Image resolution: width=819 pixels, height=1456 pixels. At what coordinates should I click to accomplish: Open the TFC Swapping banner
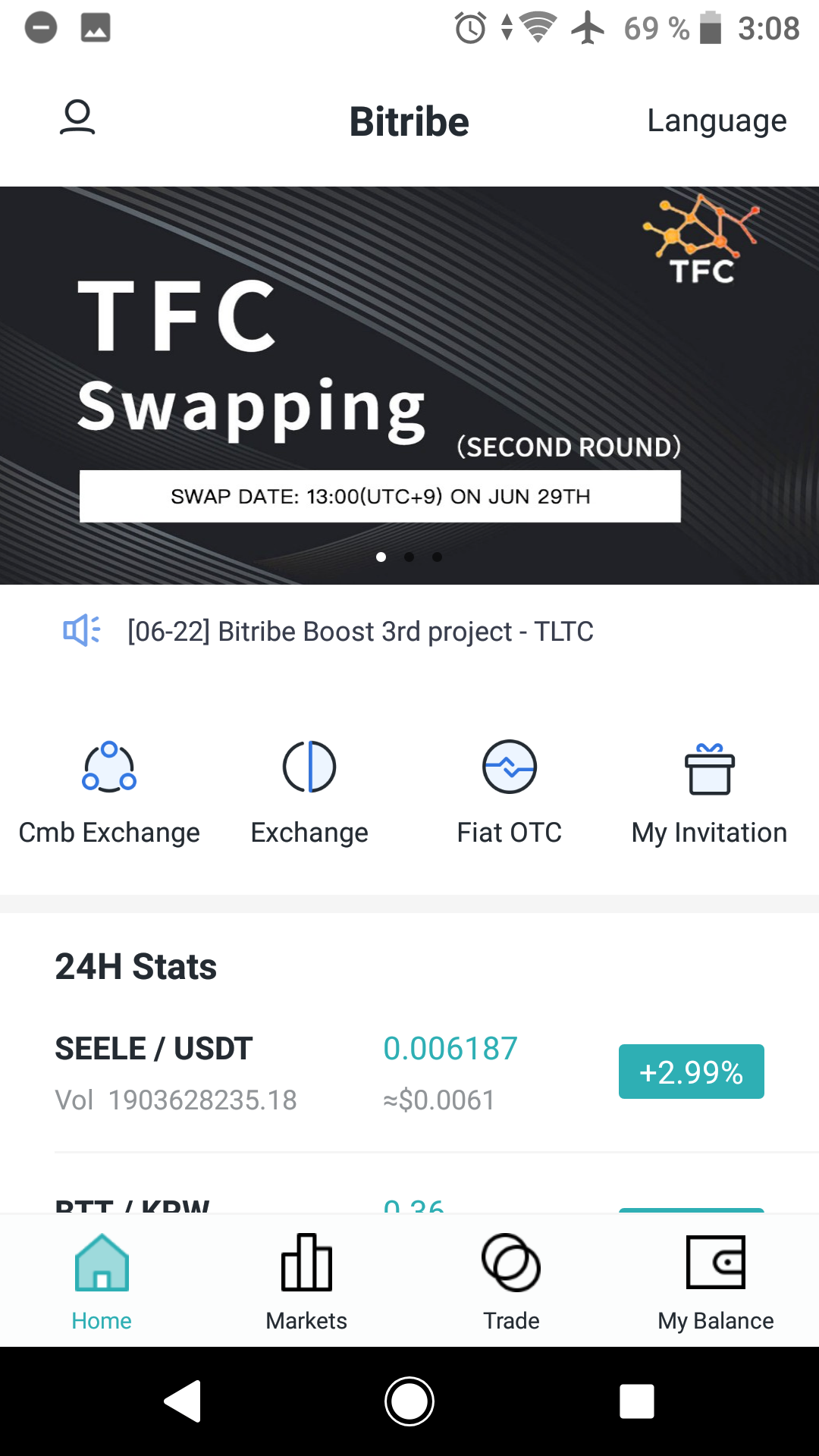coord(409,385)
